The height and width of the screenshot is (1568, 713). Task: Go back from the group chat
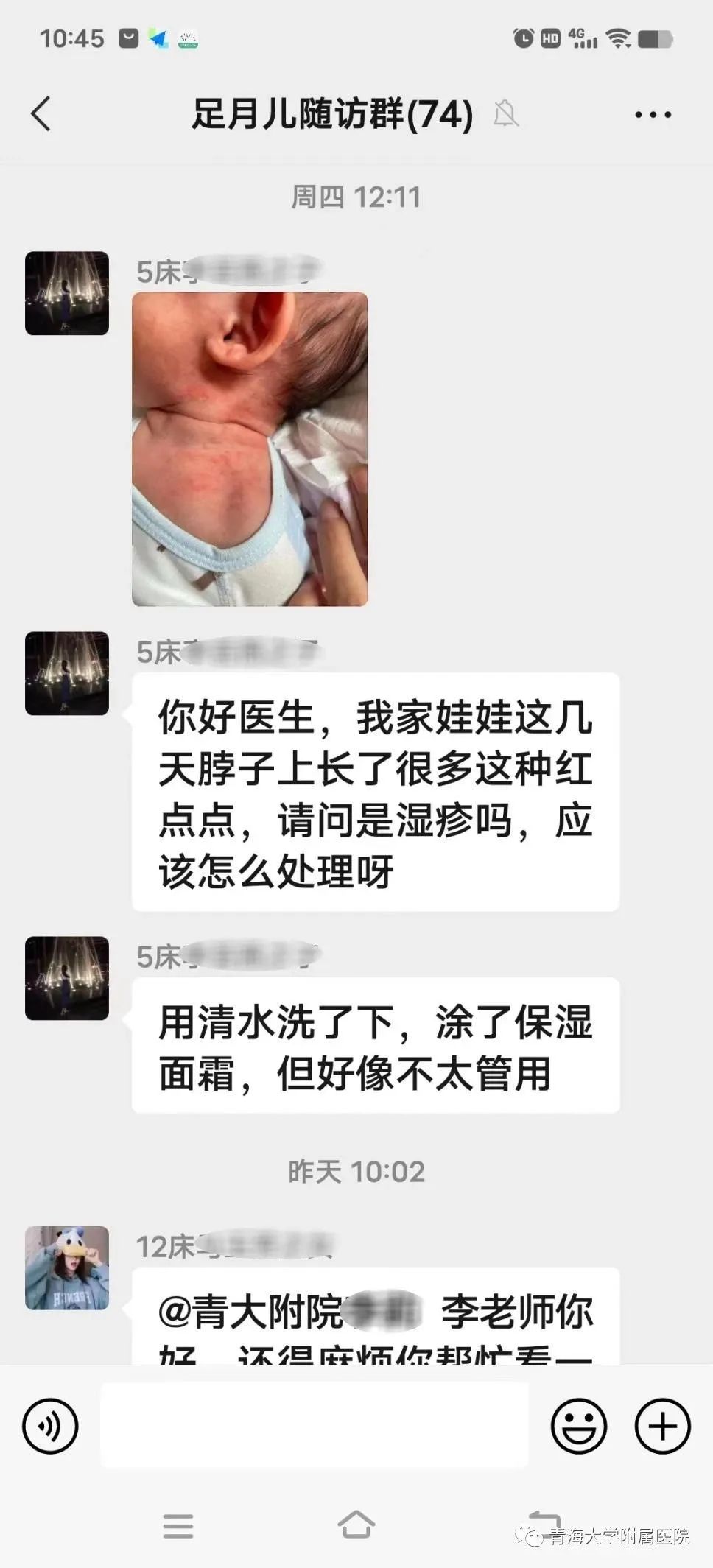pyautogui.click(x=41, y=114)
